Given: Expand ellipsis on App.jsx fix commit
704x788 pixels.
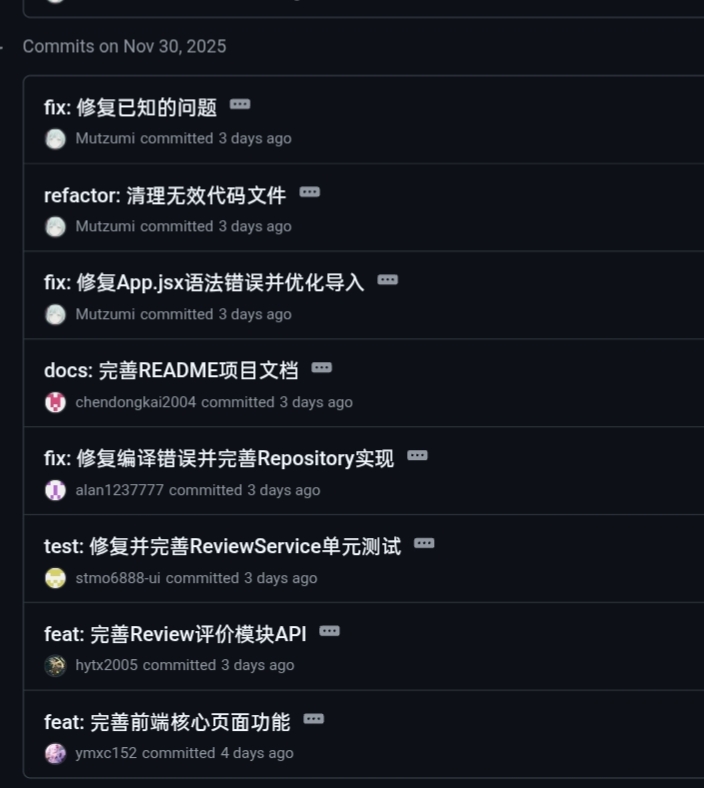Looking at the screenshot, I should pyautogui.click(x=388, y=280).
